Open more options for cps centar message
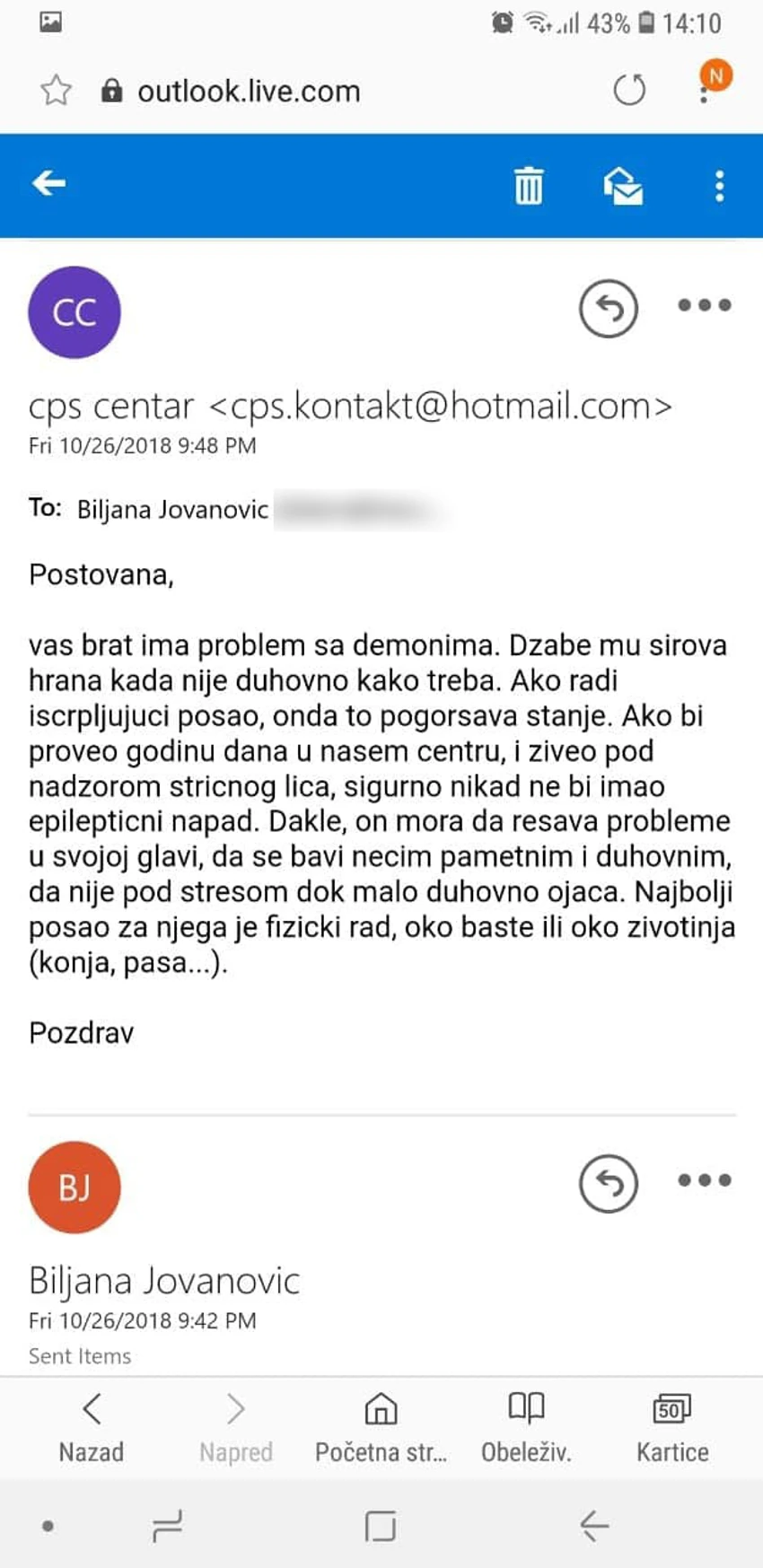The image size is (763, 1568). click(x=705, y=305)
